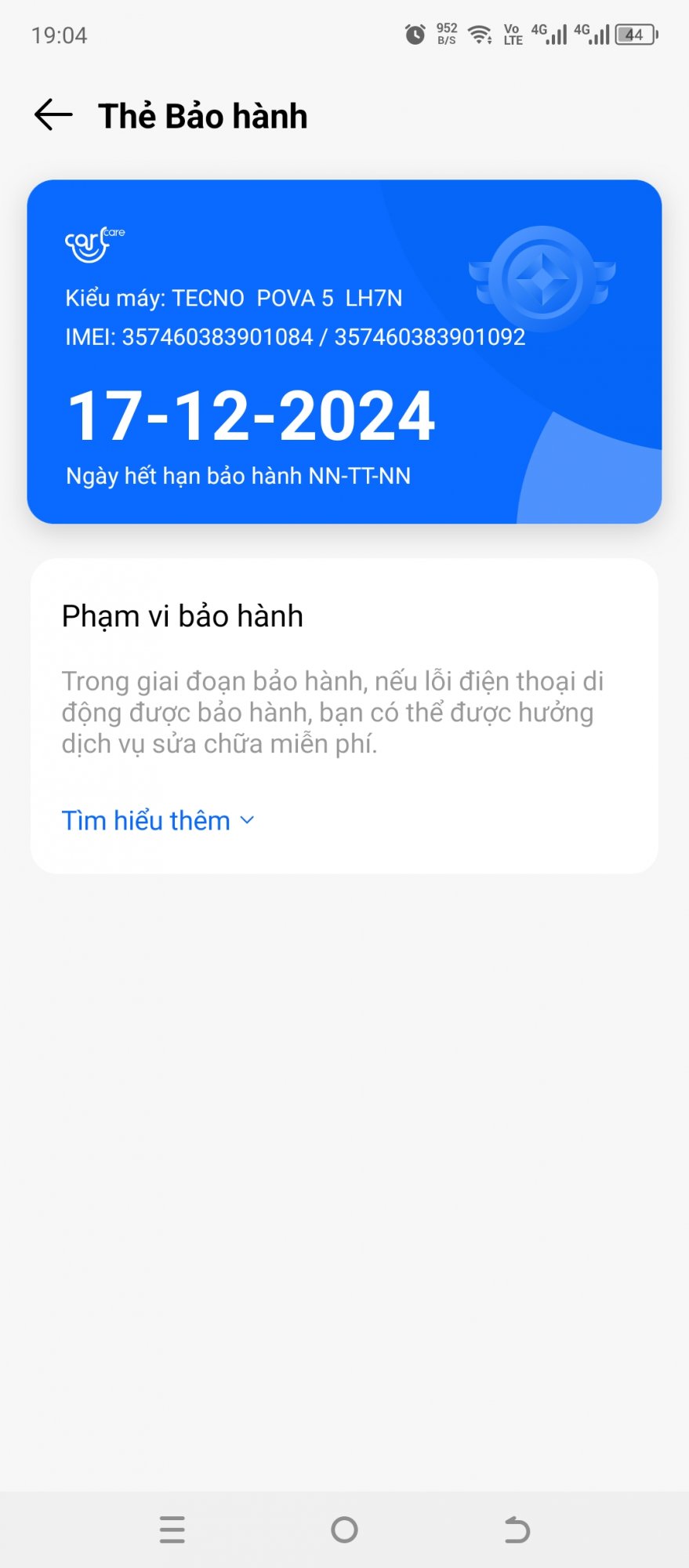This screenshot has height=1568, width=689.
Task: Expand Tìm hiểu thêm section
Action: (158, 821)
